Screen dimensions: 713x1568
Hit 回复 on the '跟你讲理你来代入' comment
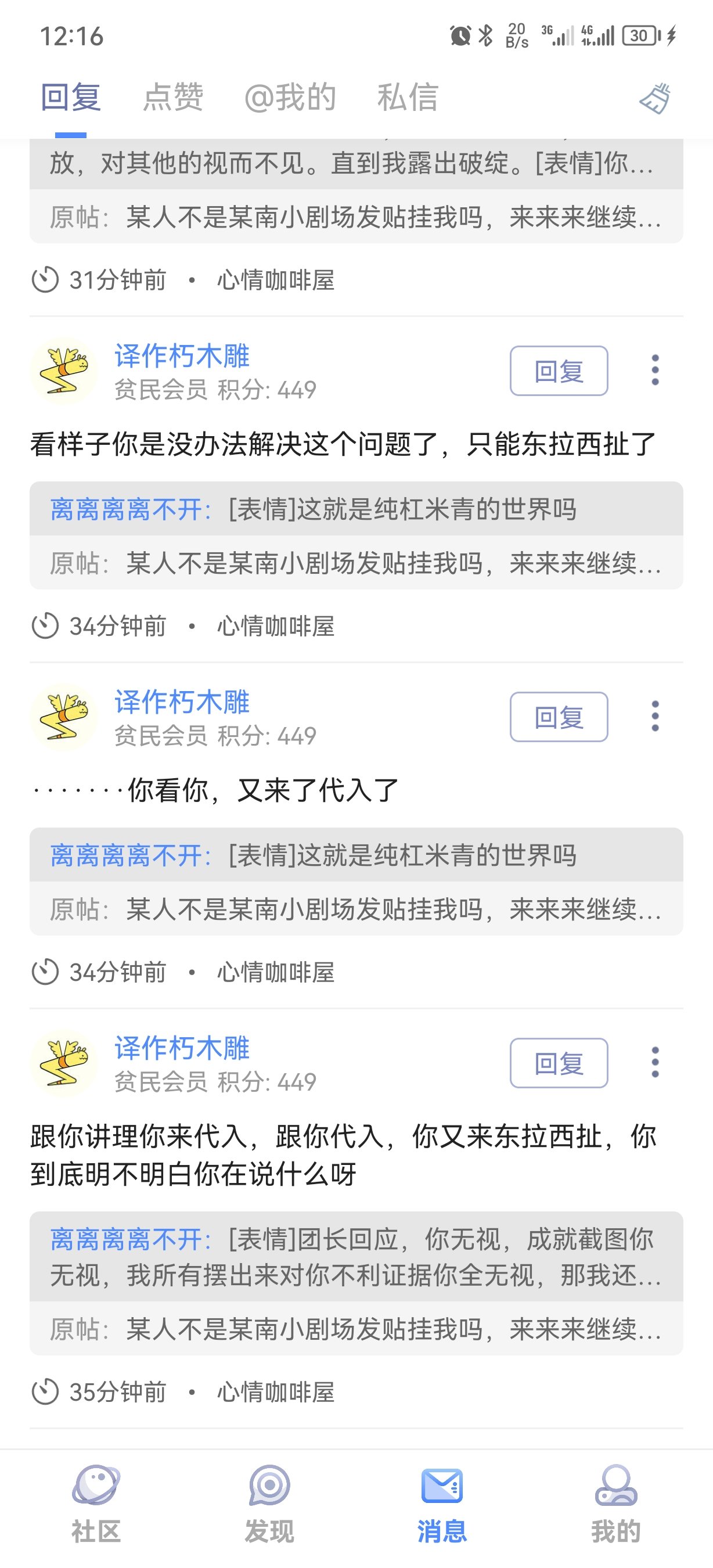click(559, 1063)
